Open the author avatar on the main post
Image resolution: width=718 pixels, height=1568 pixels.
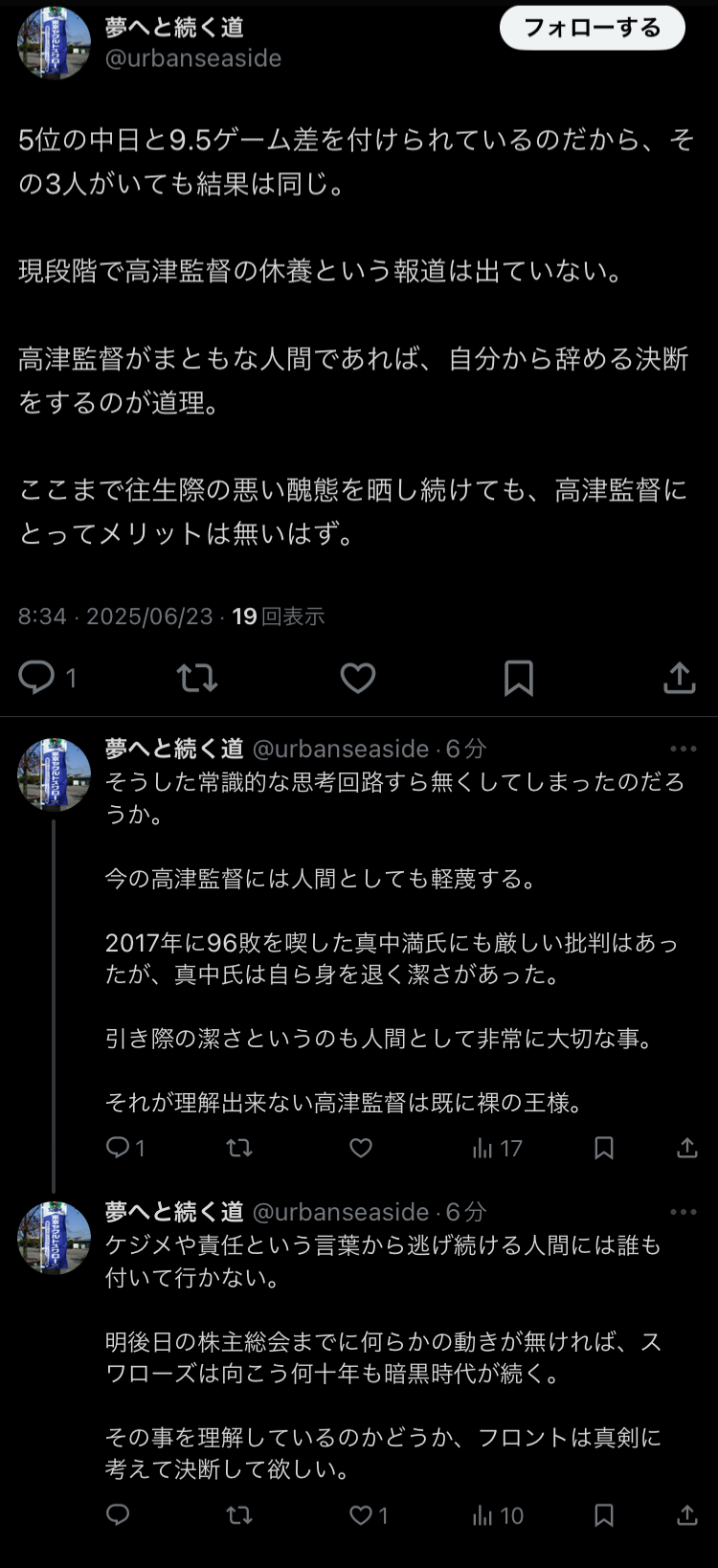[54, 43]
